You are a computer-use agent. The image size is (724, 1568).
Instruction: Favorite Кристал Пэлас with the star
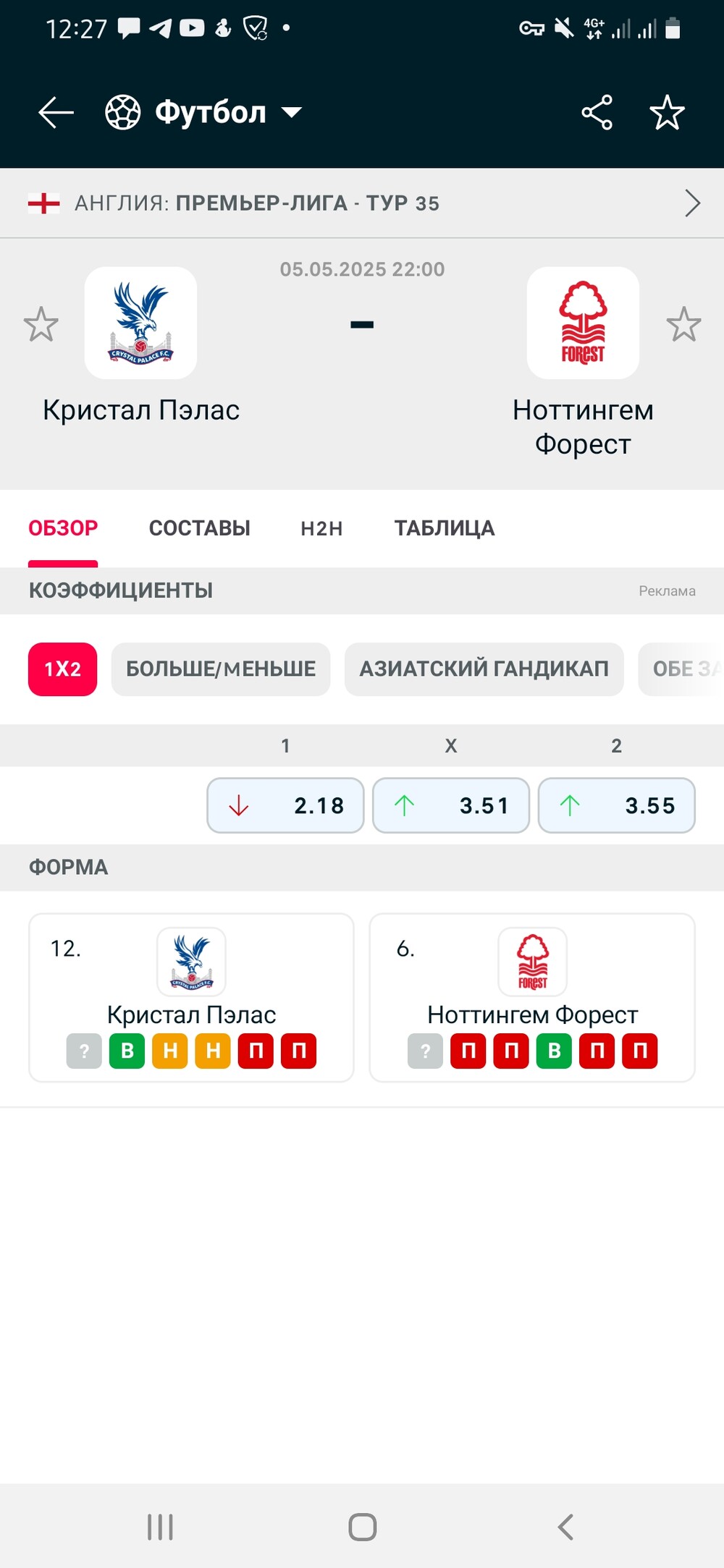(41, 324)
